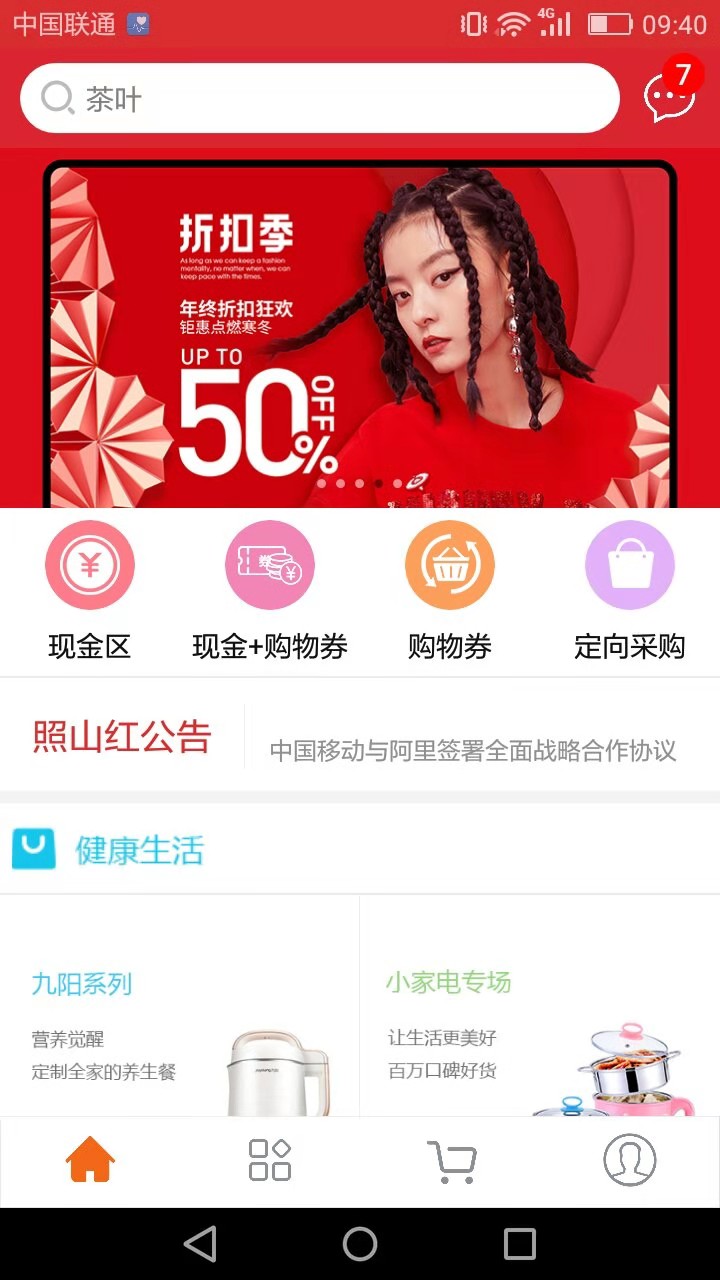The image size is (720, 1280).
Task: Tap the system back button
Action: click(200, 1244)
